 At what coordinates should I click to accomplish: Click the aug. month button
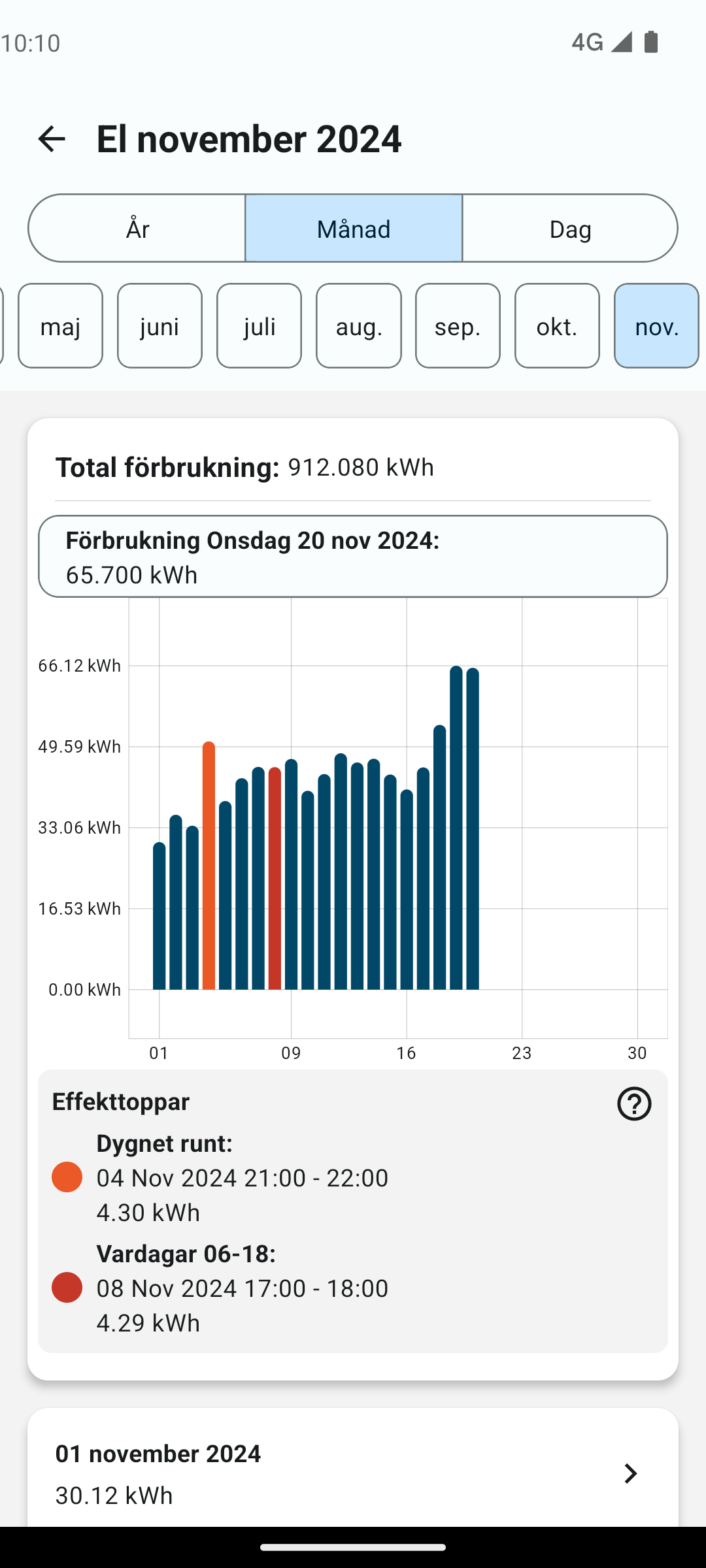coord(358,327)
